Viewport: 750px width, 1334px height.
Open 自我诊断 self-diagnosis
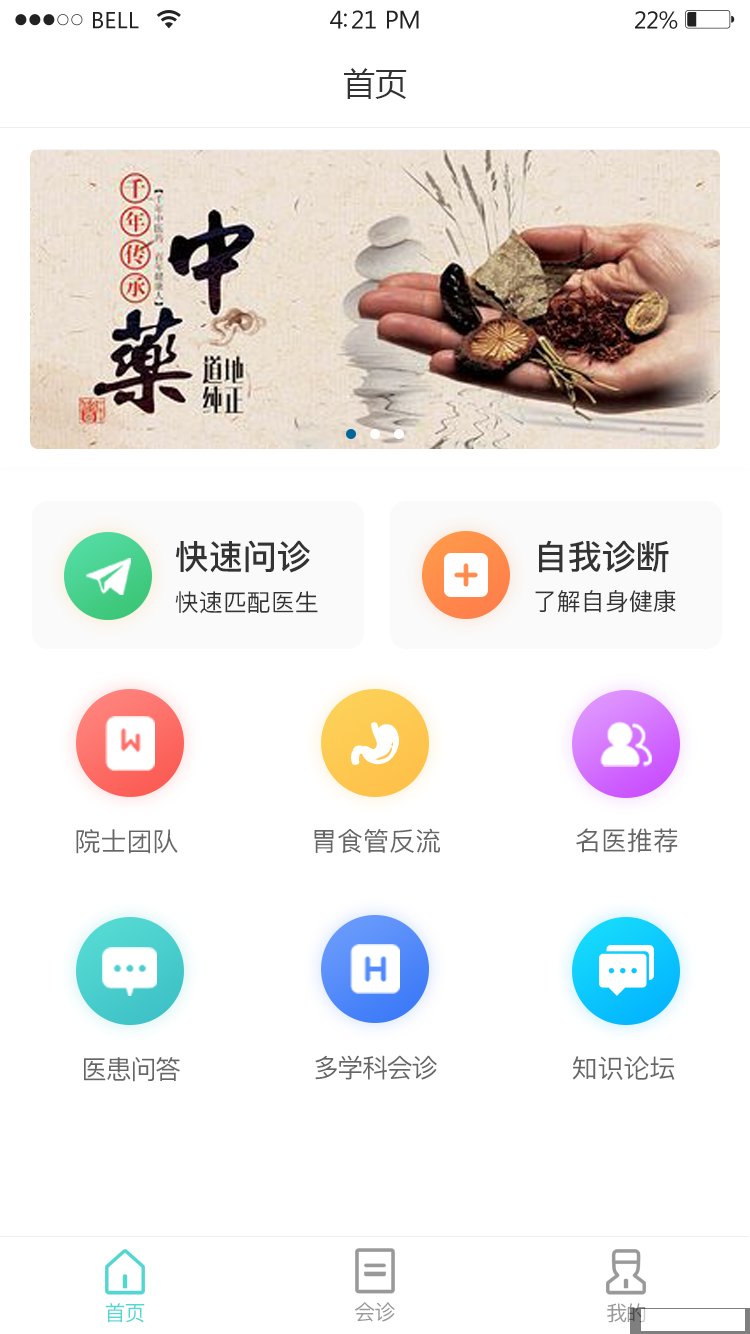pyautogui.click(x=556, y=575)
